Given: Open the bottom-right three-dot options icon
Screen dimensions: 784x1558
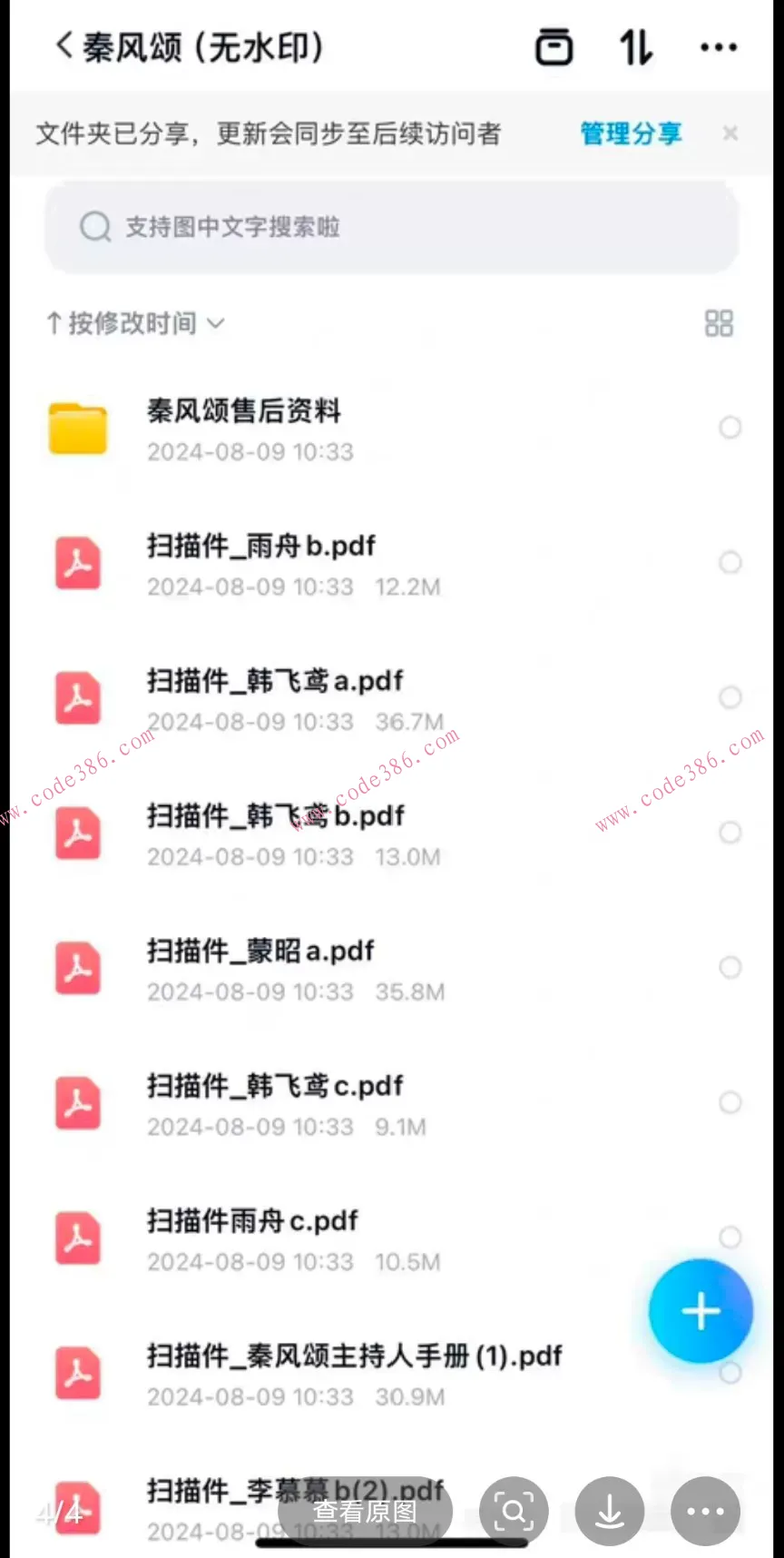Looking at the screenshot, I should coord(704,1510).
